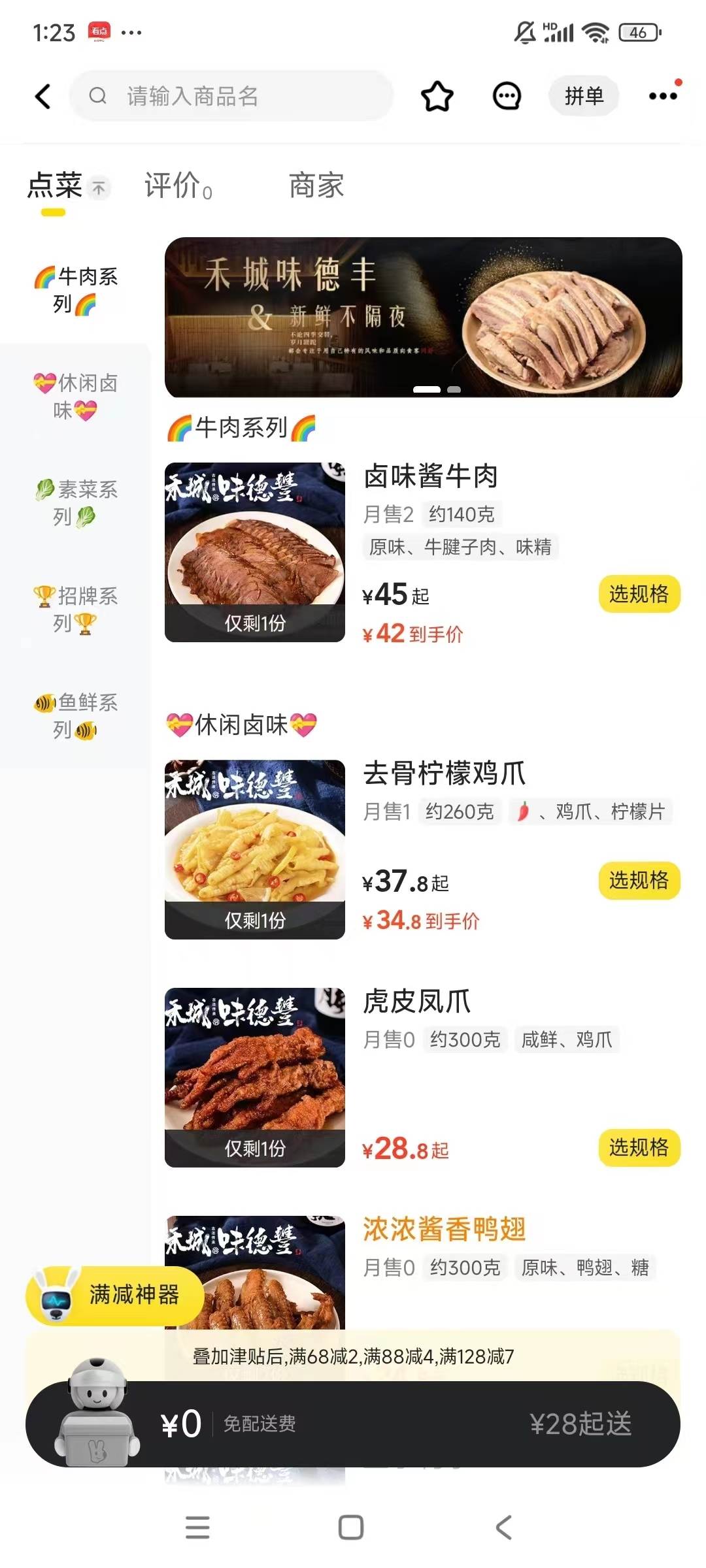The width and height of the screenshot is (706, 1568).
Task: Switch to the 商家 tab
Action: tap(316, 186)
